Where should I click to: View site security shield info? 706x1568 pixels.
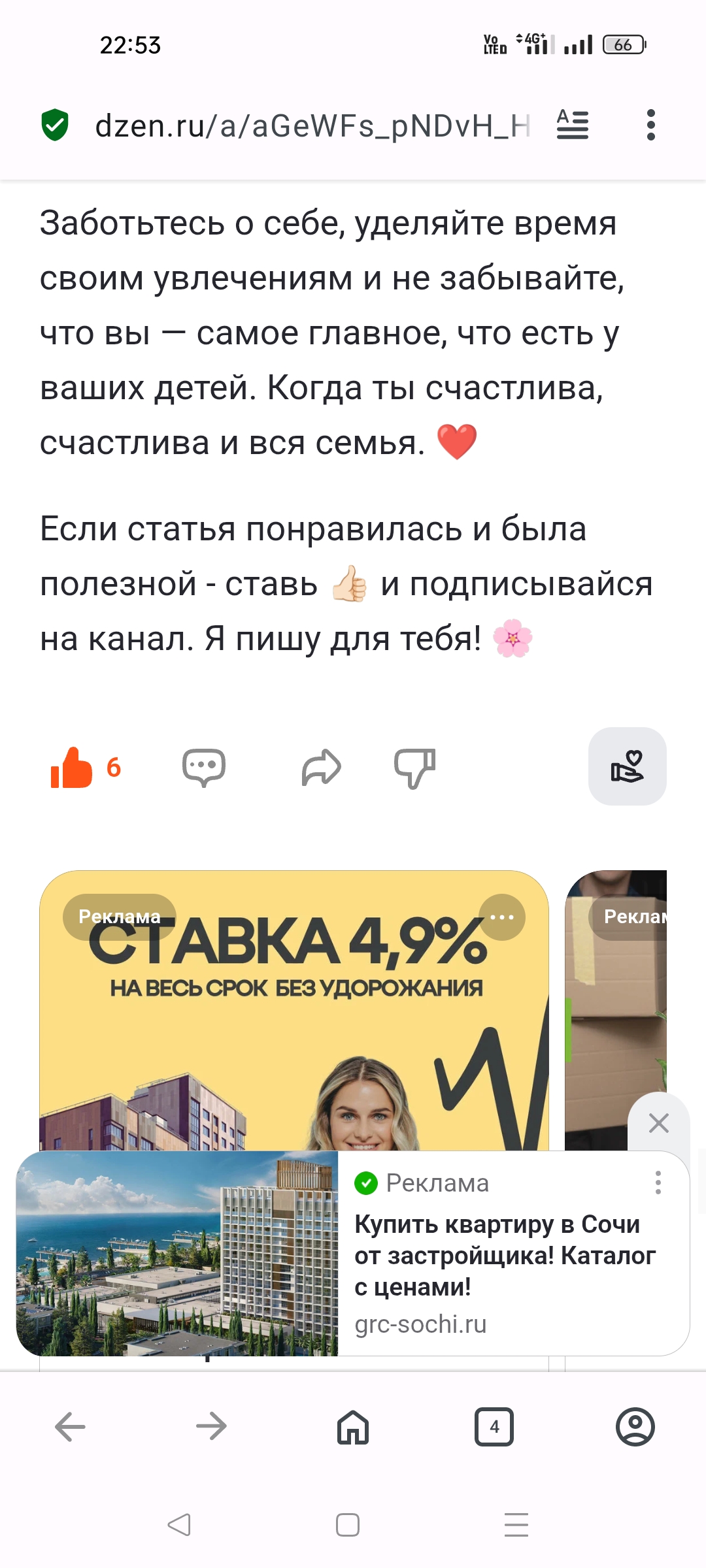click(x=55, y=125)
